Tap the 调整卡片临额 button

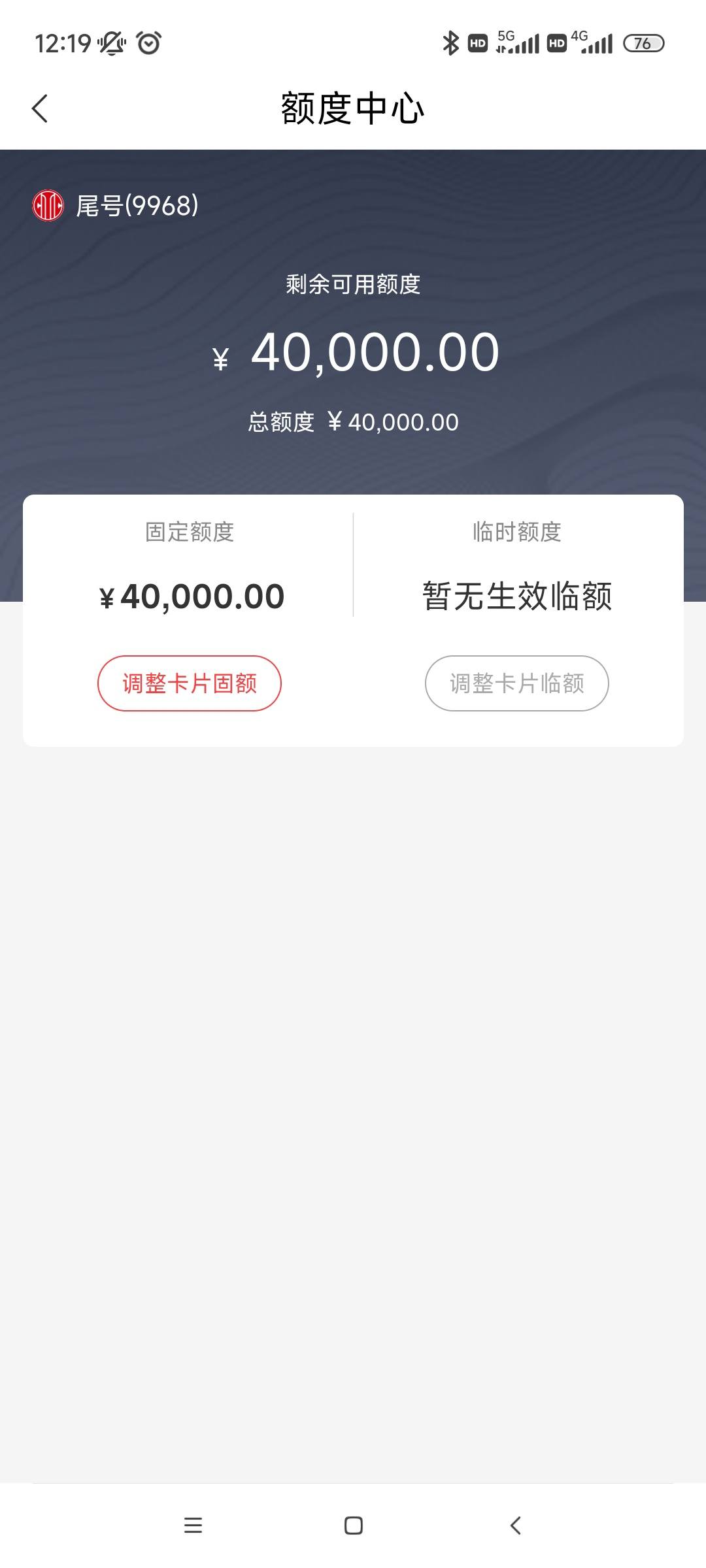tap(517, 683)
